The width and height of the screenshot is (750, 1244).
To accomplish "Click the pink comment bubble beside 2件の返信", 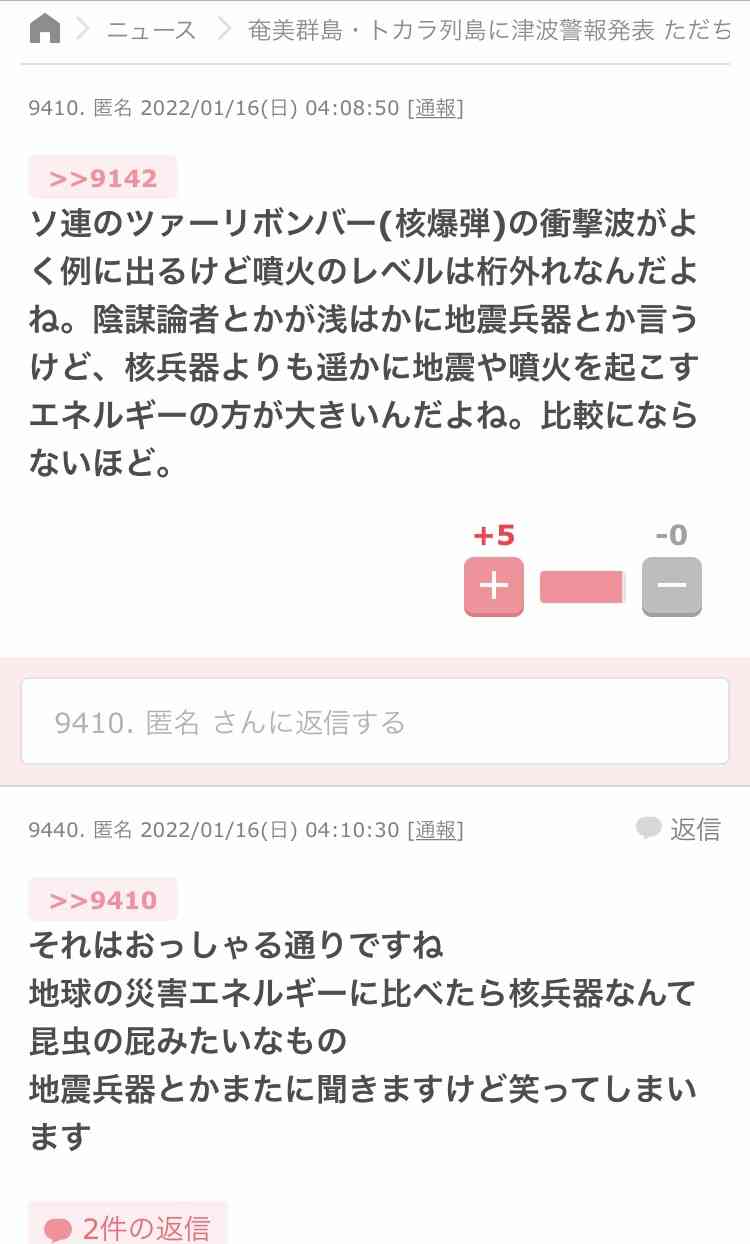I will tap(55, 1224).
